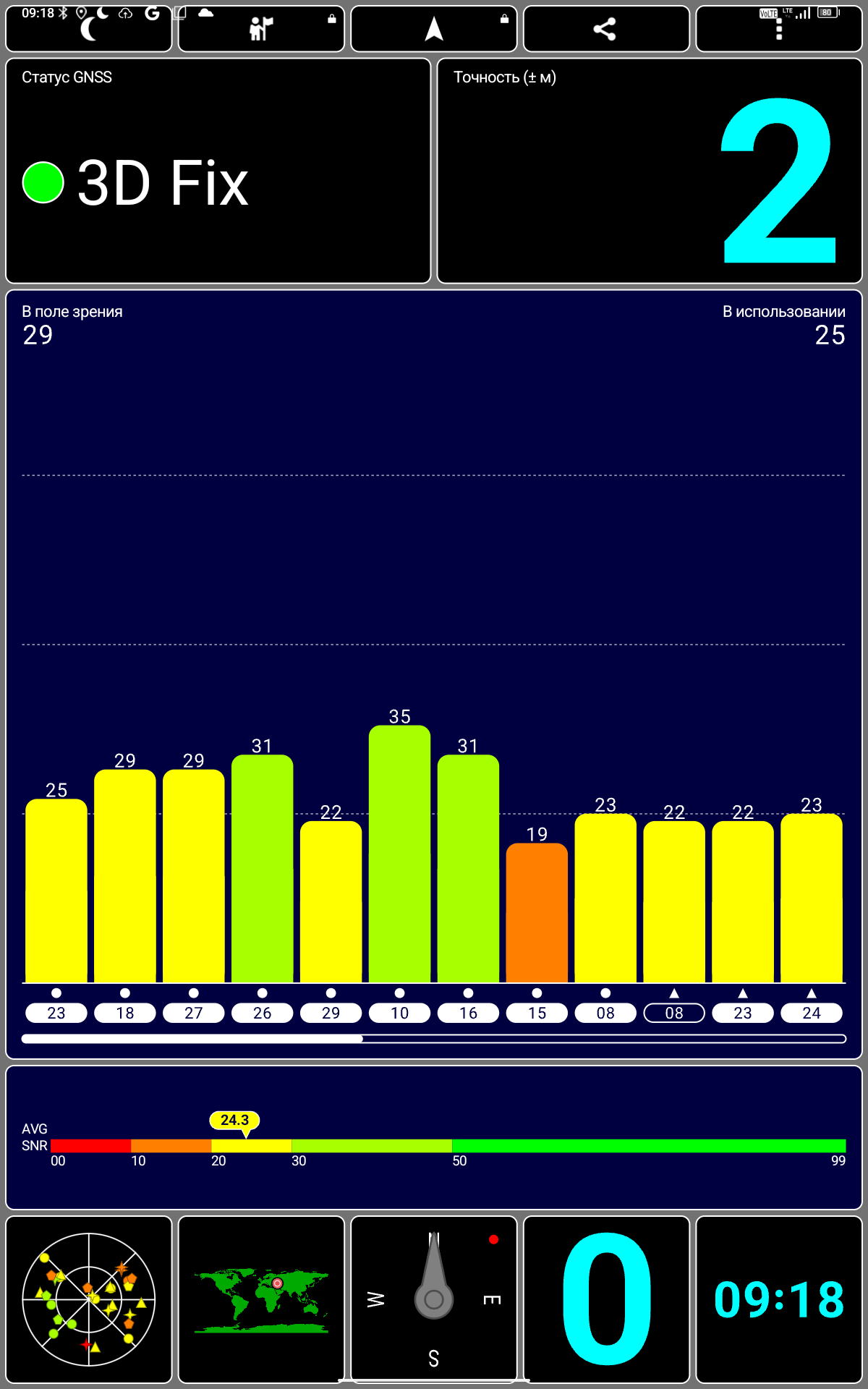Open the world map tile
868x1389 pixels.
tap(261, 1299)
